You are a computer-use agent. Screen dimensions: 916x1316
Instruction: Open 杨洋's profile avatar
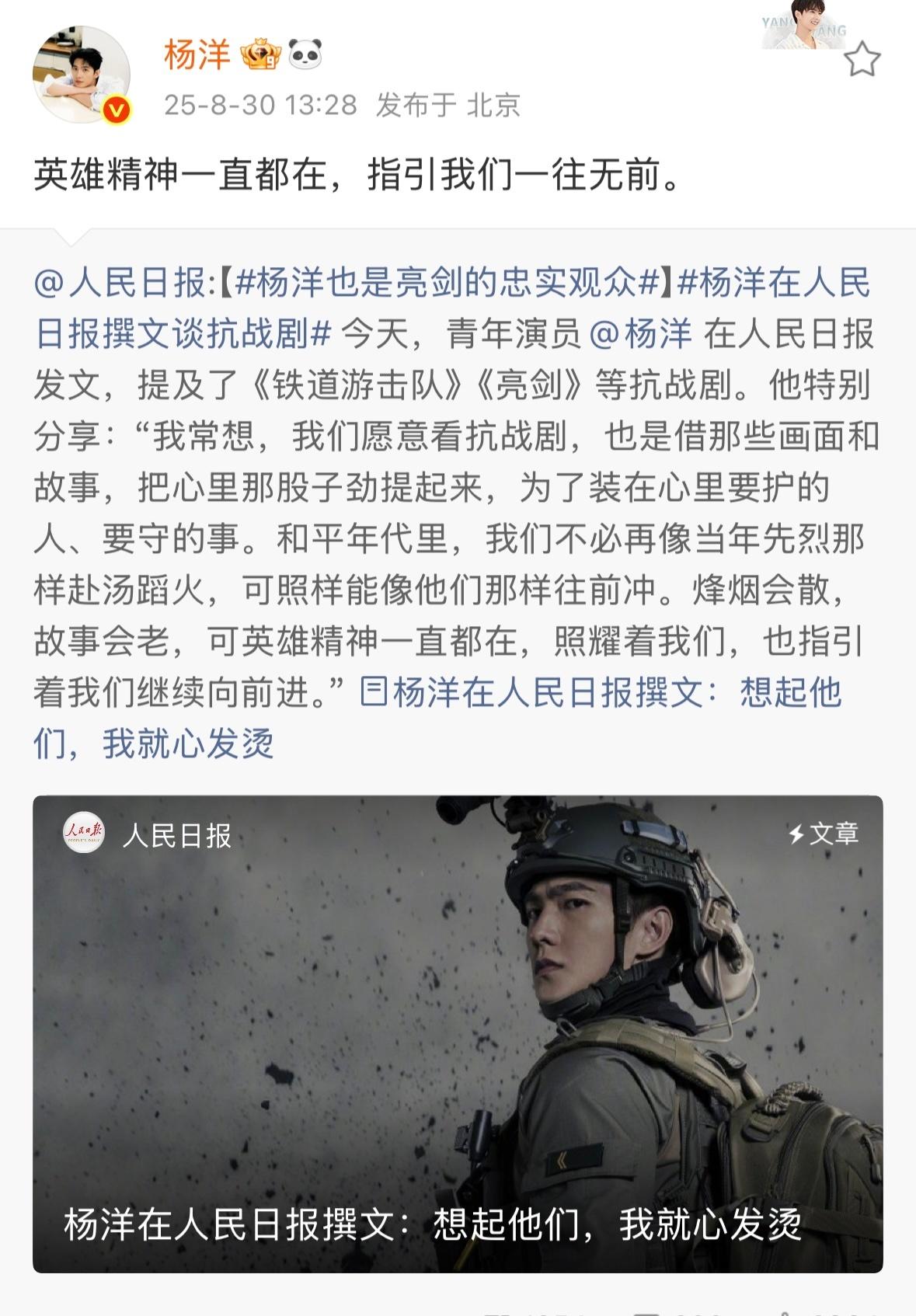coord(81,75)
